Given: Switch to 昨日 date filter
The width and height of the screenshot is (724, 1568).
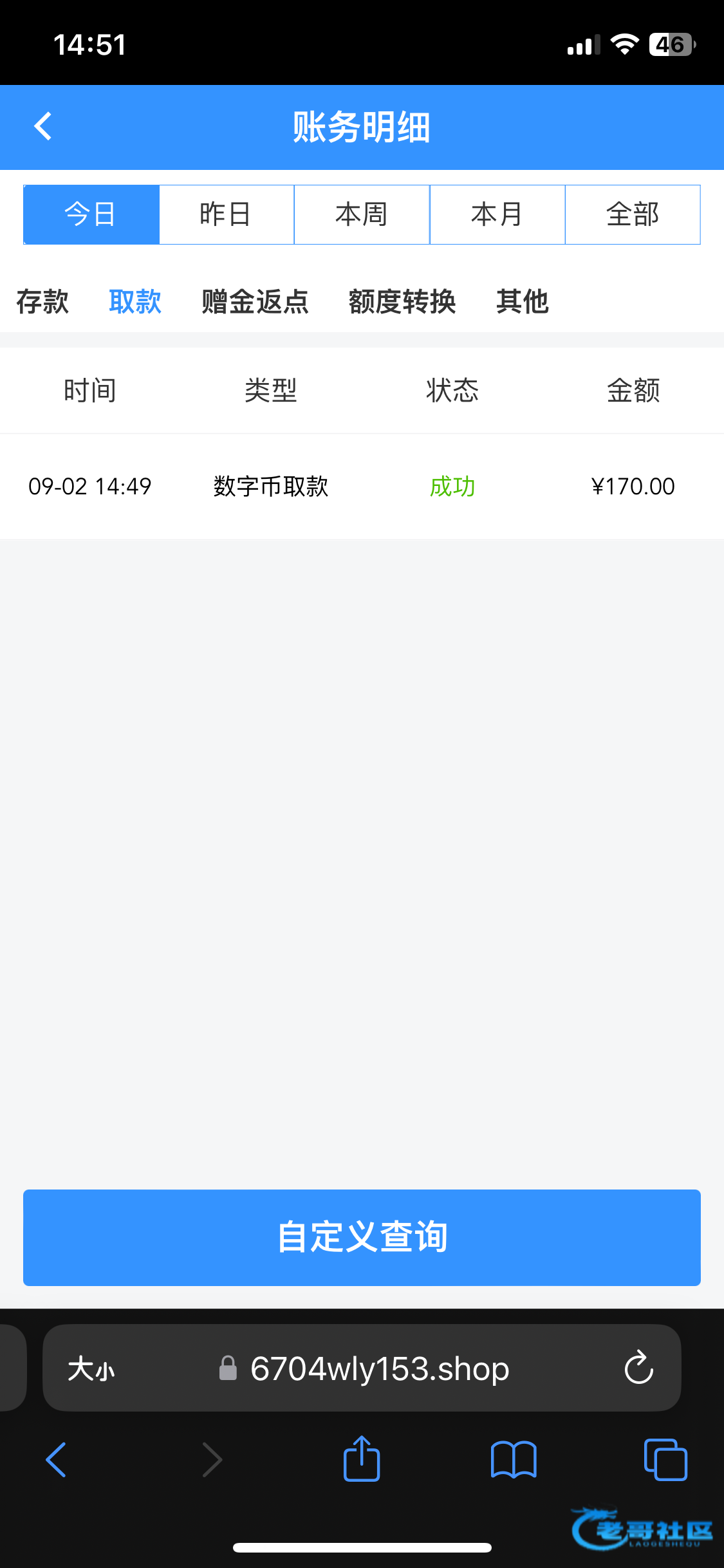Looking at the screenshot, I should [x=226, y=214].
